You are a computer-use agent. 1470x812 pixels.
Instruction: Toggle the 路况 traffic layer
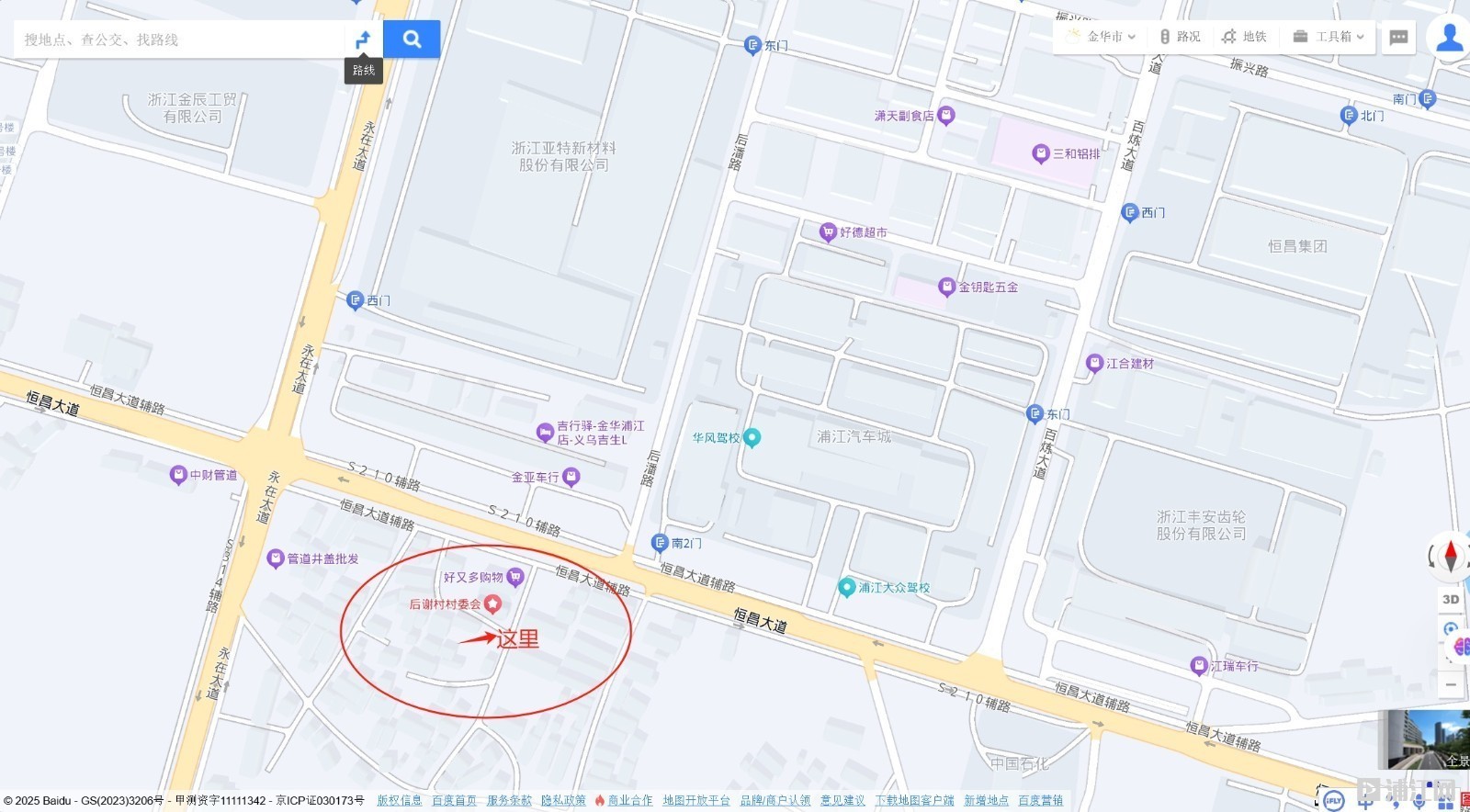pyautogui.click(x=1180, y=37)
